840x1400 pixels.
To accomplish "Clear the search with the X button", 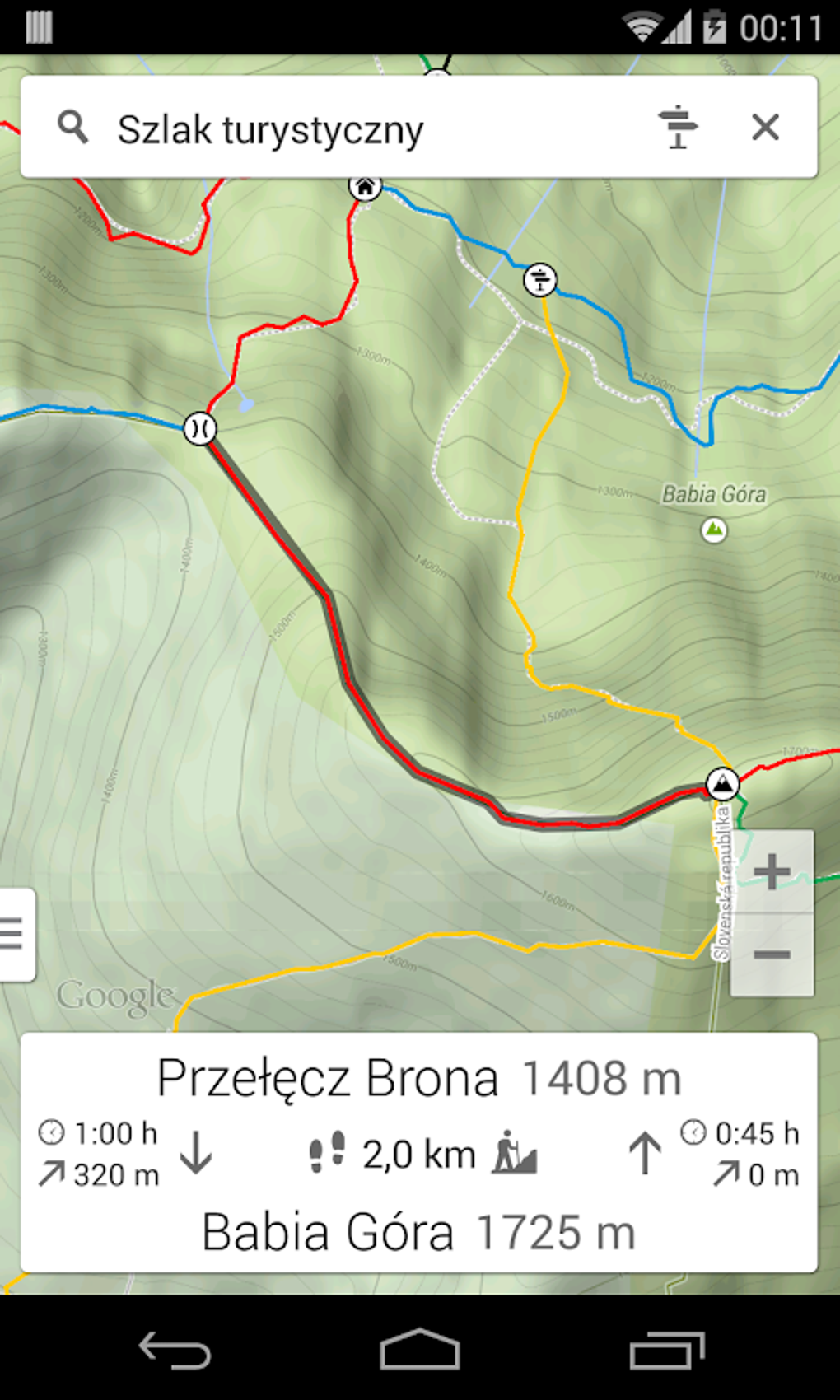I will click(x=765, y=128).
